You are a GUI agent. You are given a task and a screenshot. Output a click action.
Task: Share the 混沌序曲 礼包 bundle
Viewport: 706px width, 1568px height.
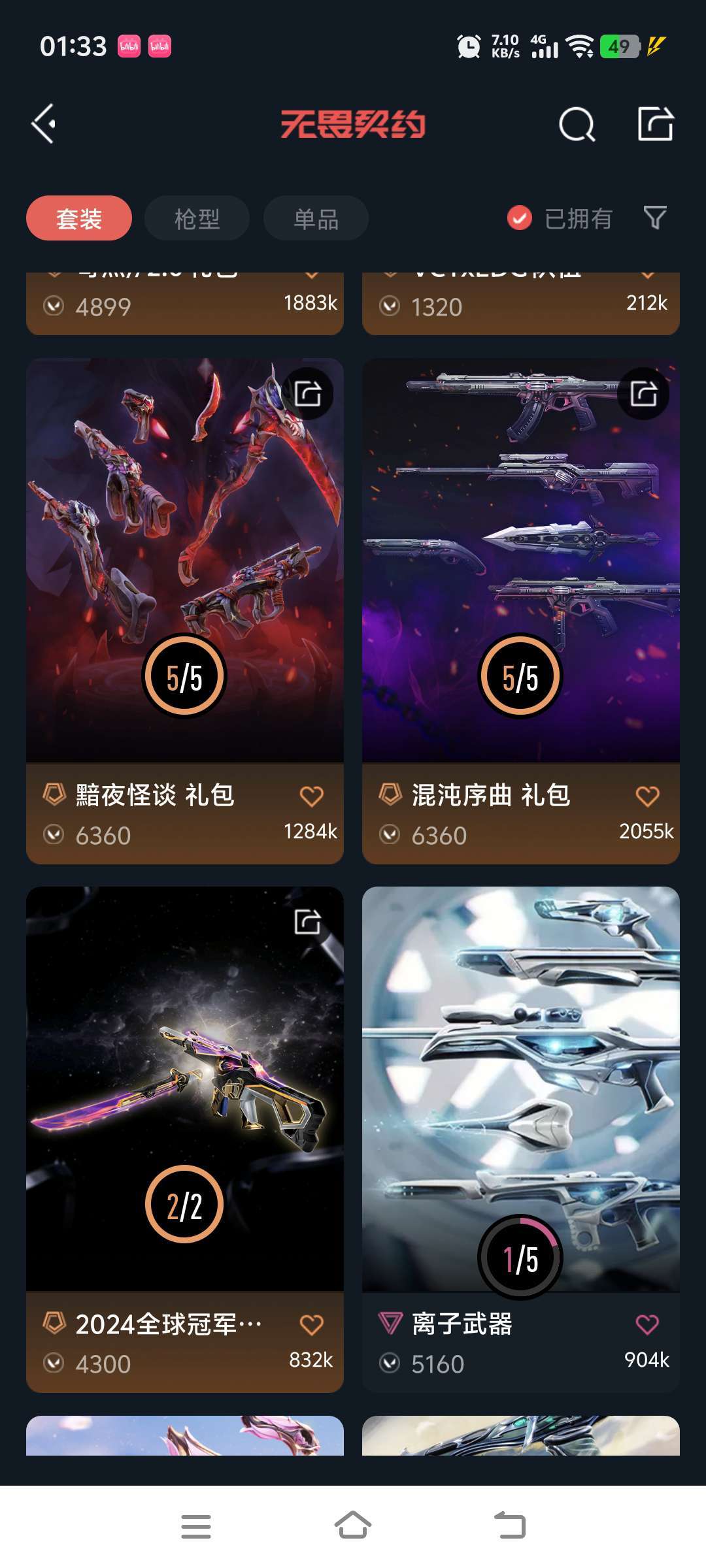[644, 393]
